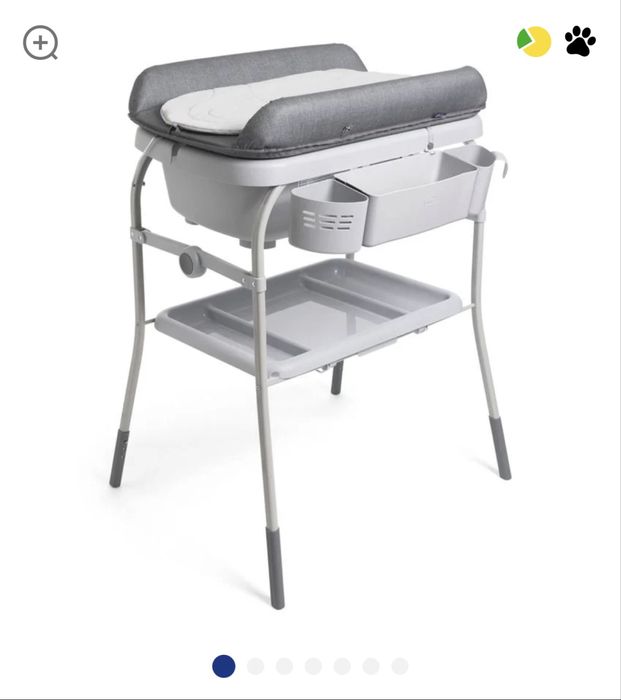The height and width of the screenshot is (700, 621).
Task: Jump to the second image indicator dot
Action: coord(256,666)
